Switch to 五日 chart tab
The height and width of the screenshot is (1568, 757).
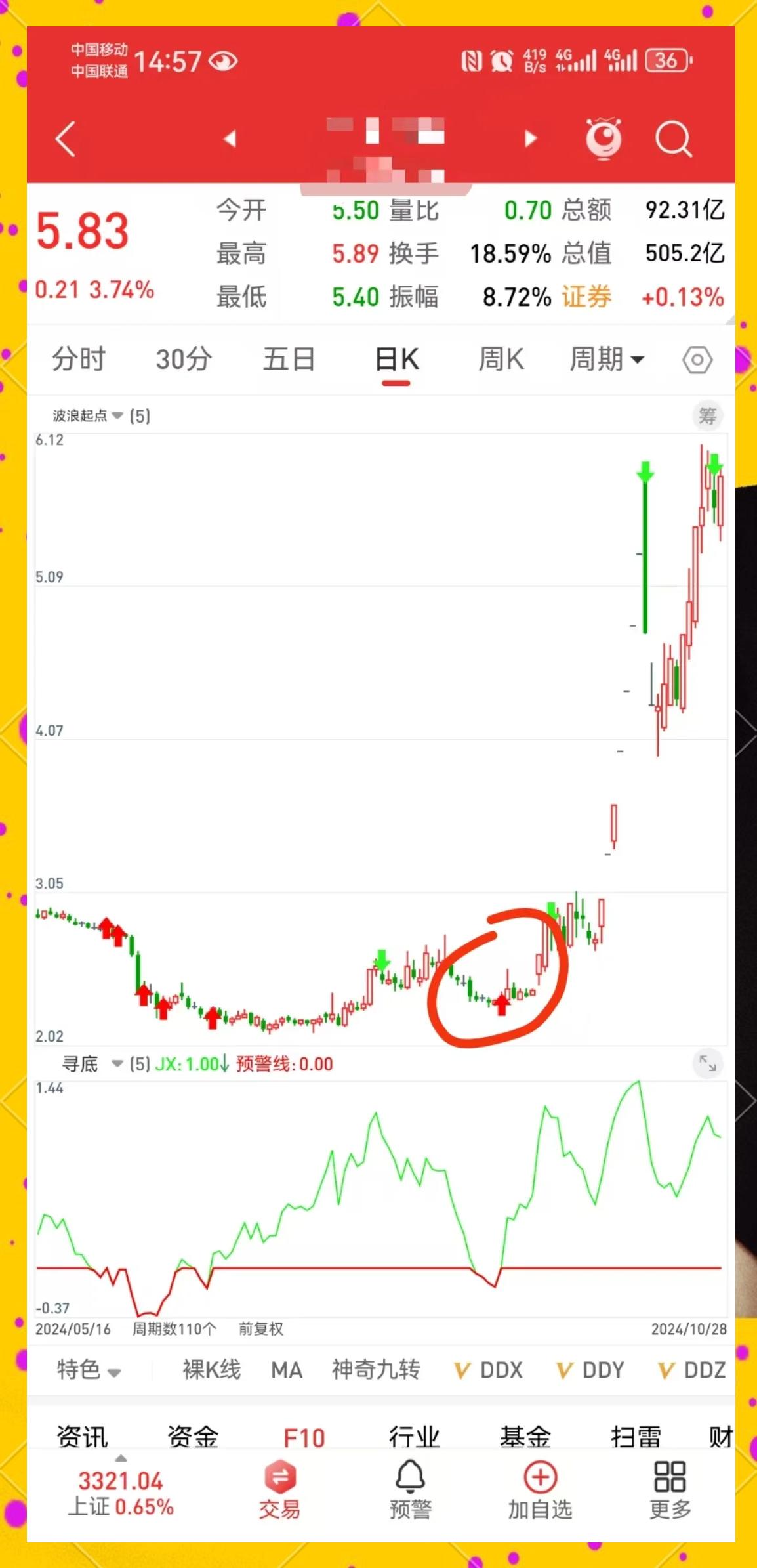pyautogui.click(x=289, y=360)
